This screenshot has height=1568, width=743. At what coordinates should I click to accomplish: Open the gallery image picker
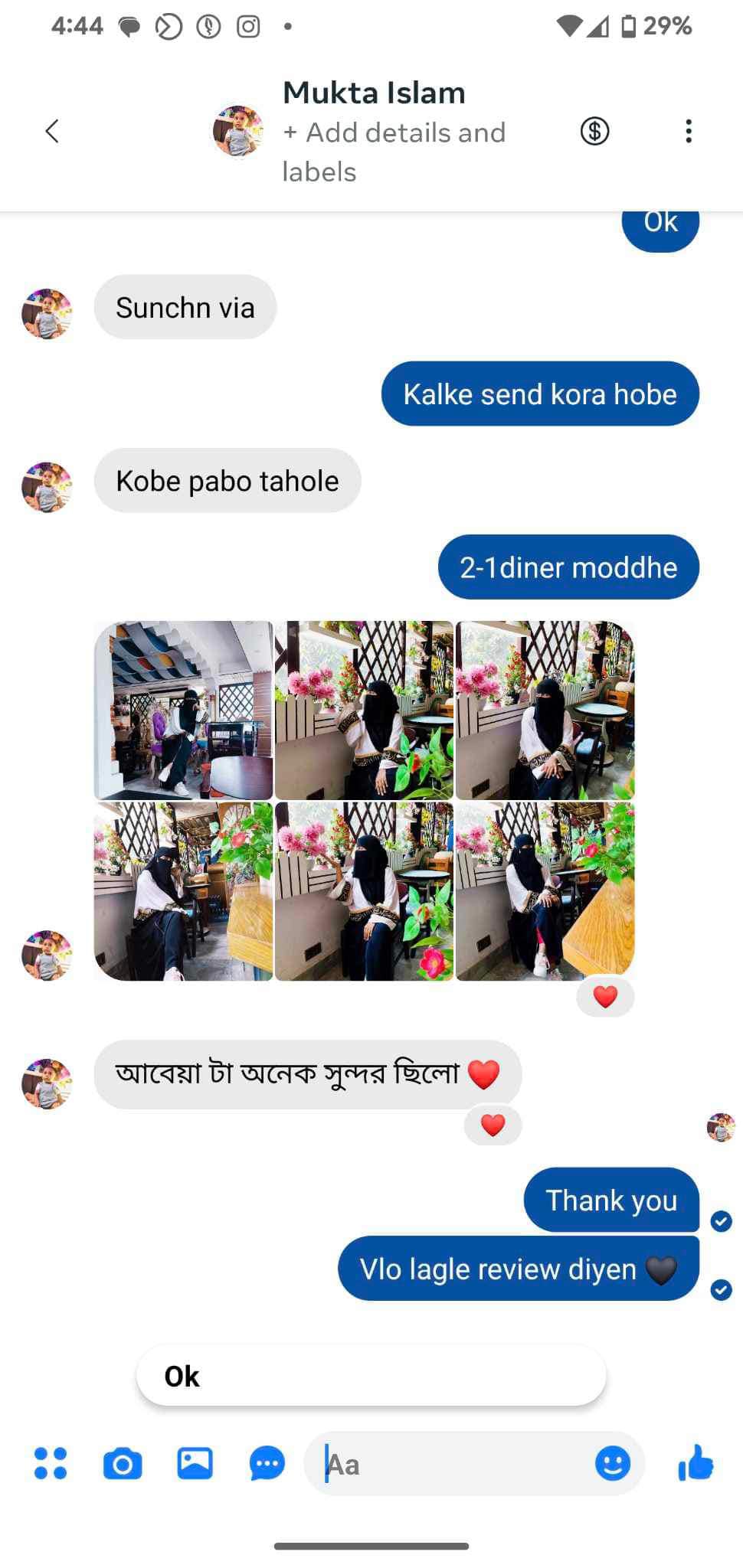pos(195,1463)
